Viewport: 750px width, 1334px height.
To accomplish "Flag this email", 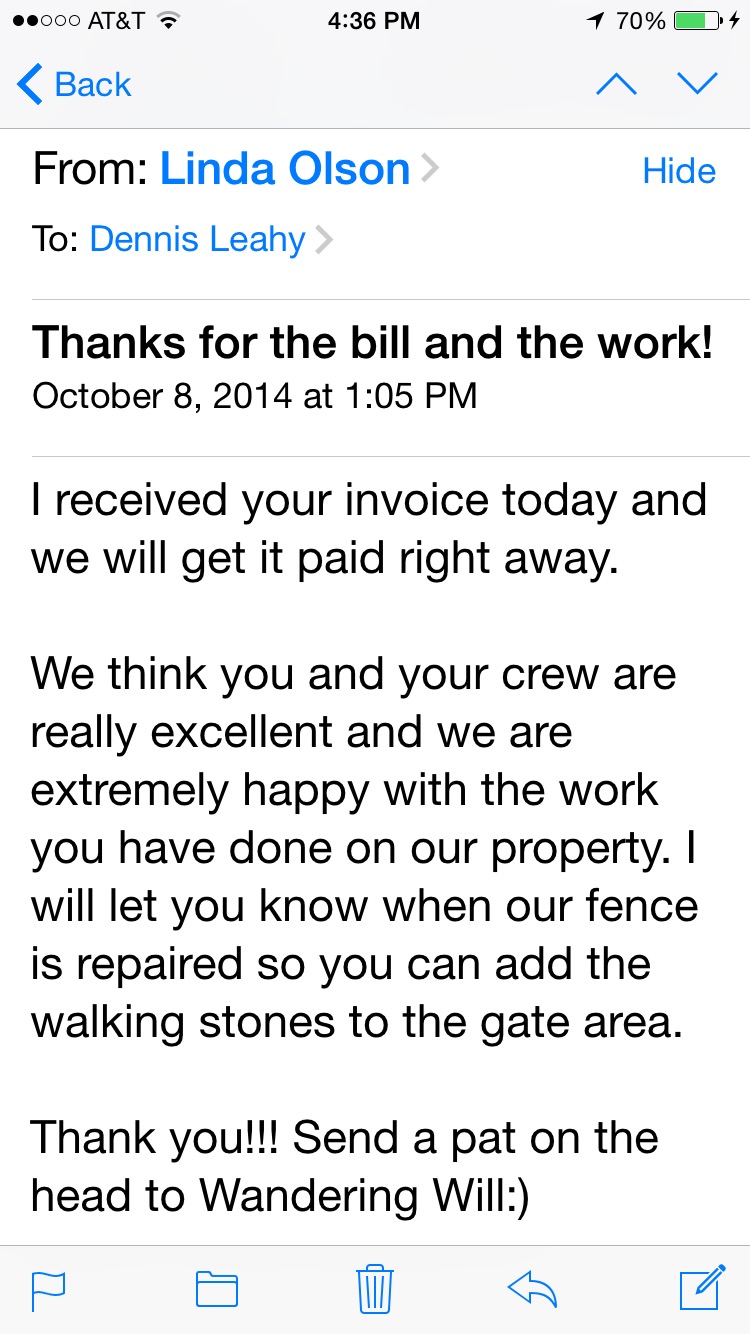I will [x=49, y=1288].
